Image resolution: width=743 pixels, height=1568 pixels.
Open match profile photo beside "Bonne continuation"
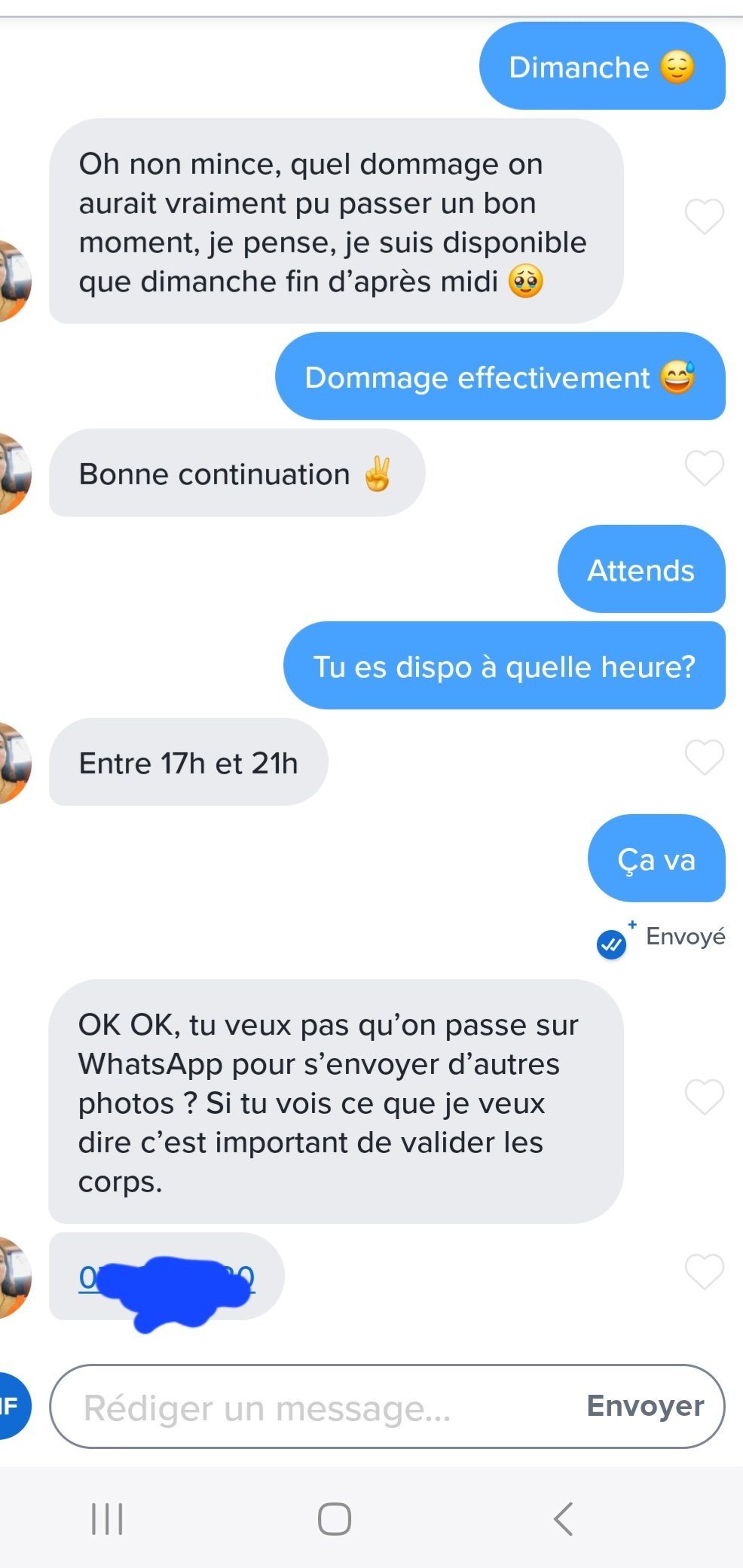tap(14, 473)
